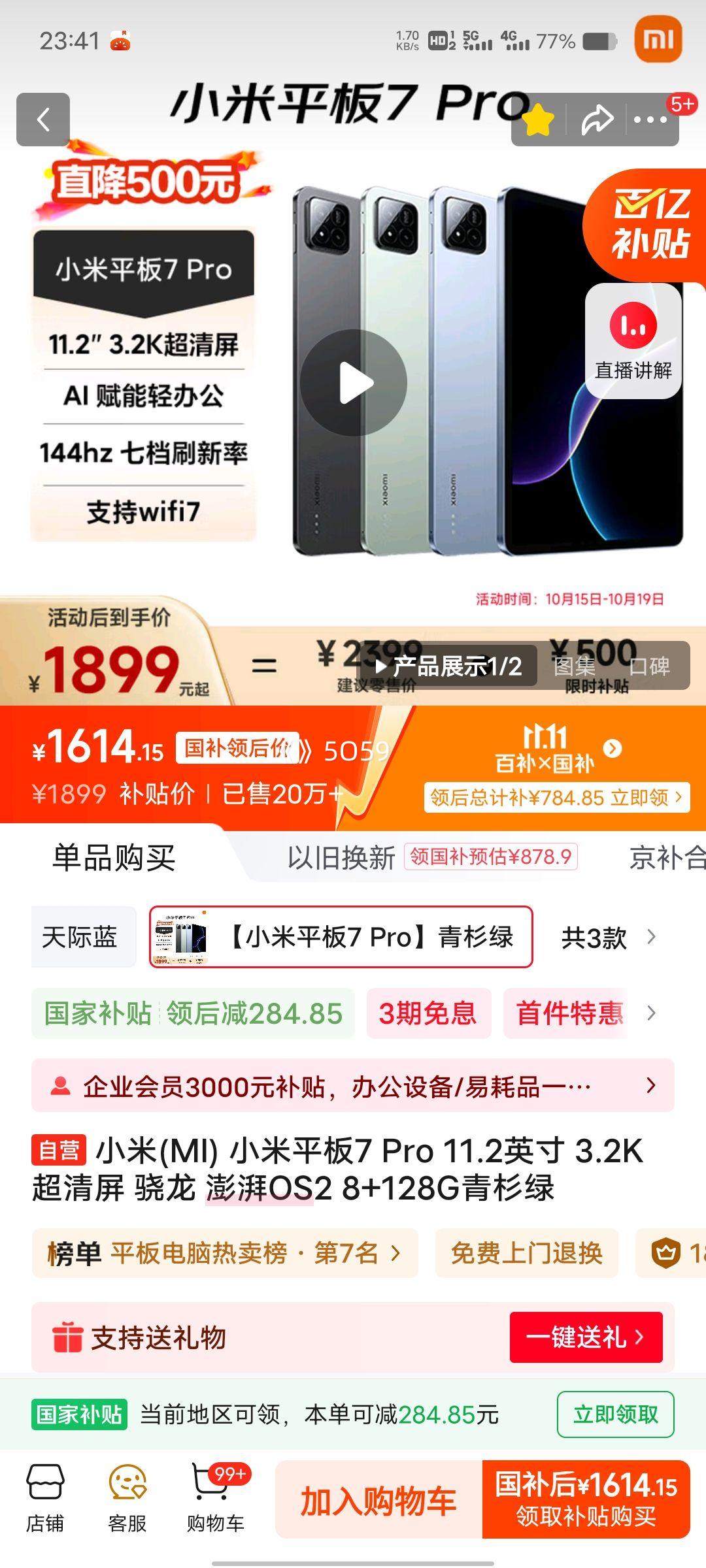
Task: Play the product showcase video
Action: [x=354, y=383]
